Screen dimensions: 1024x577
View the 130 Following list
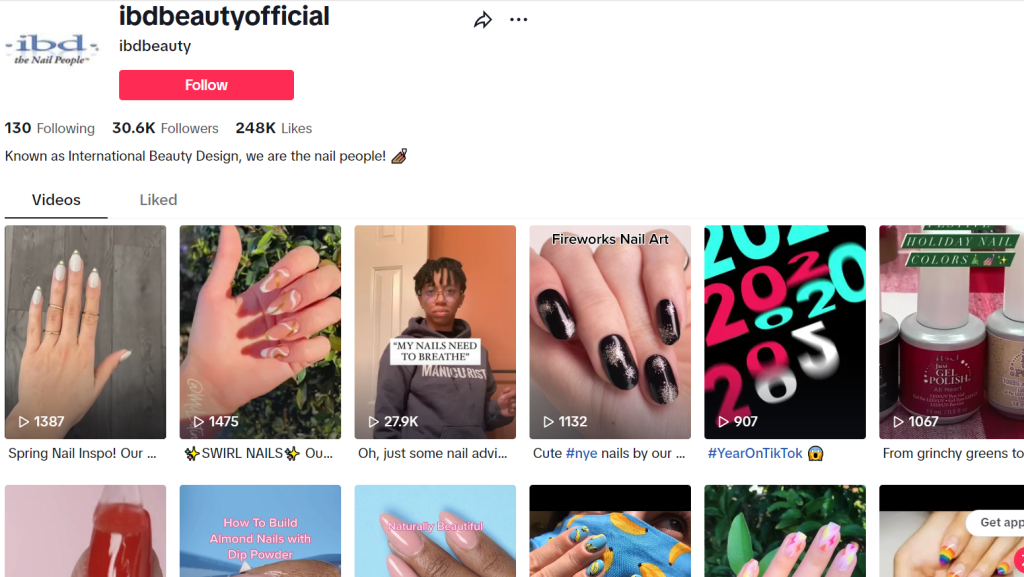click(x=50, y=128)
